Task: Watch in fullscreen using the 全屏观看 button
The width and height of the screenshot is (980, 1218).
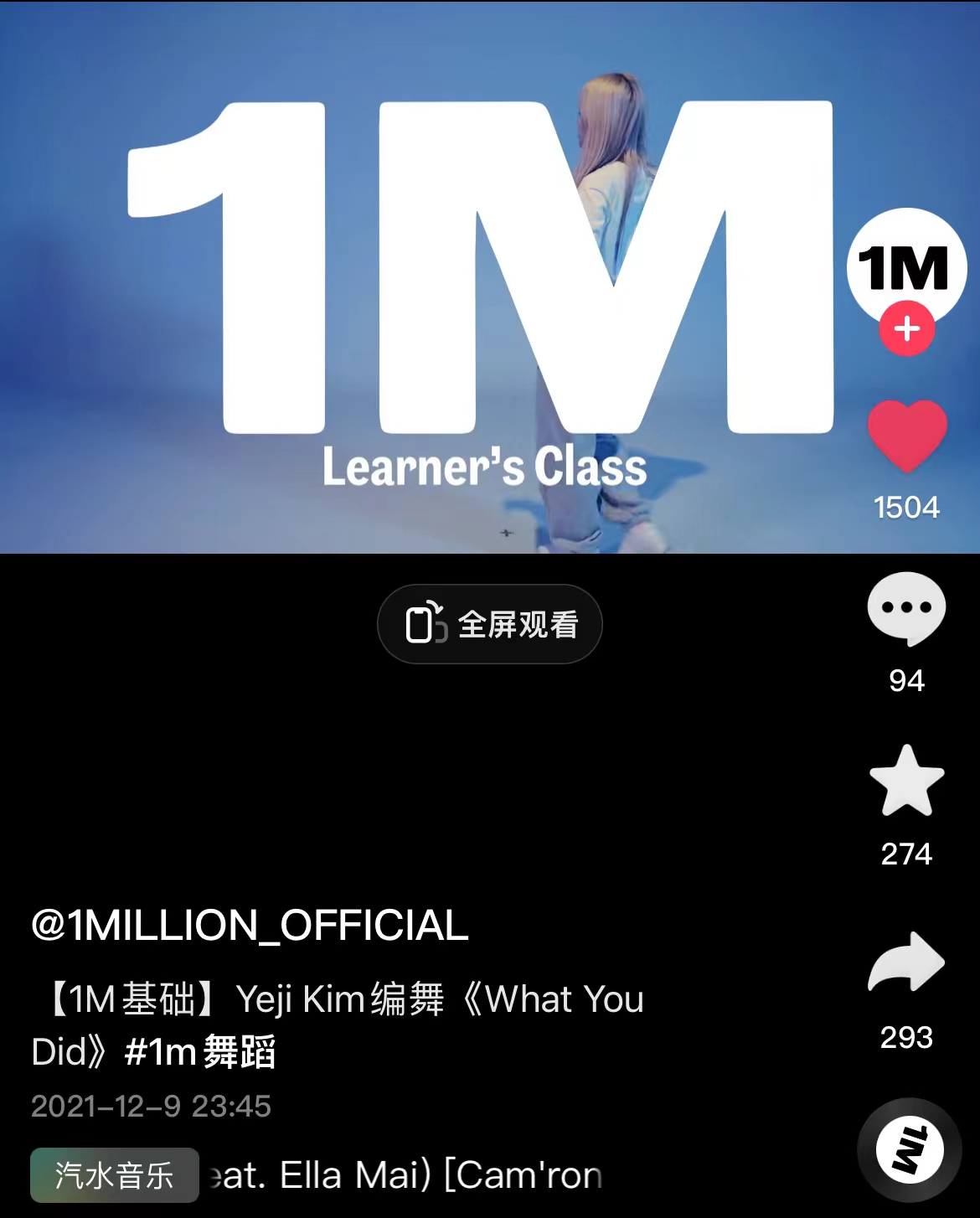Action: [x=490, y=624]
